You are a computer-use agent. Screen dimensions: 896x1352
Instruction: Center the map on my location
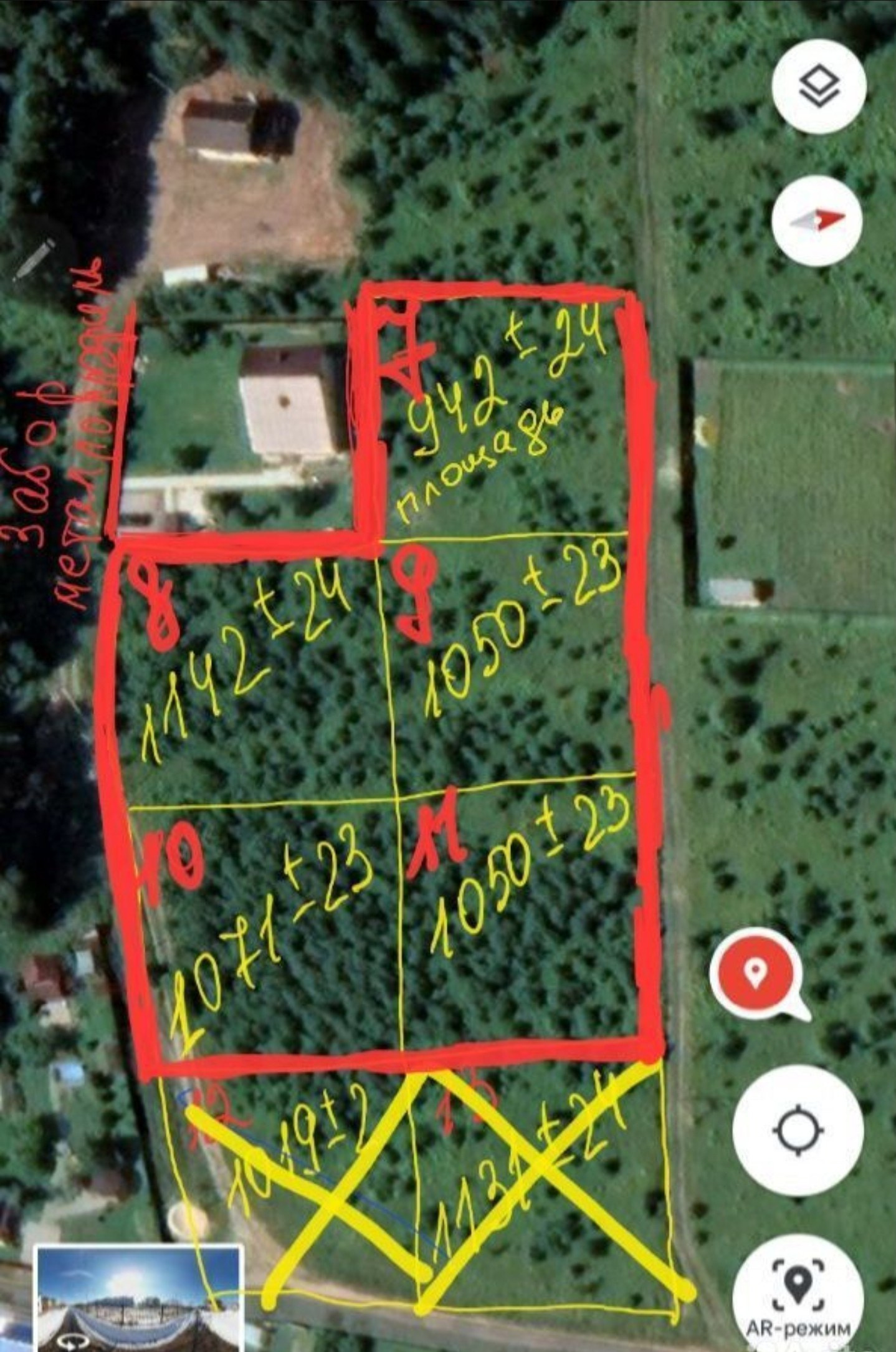click(798, 1130)
